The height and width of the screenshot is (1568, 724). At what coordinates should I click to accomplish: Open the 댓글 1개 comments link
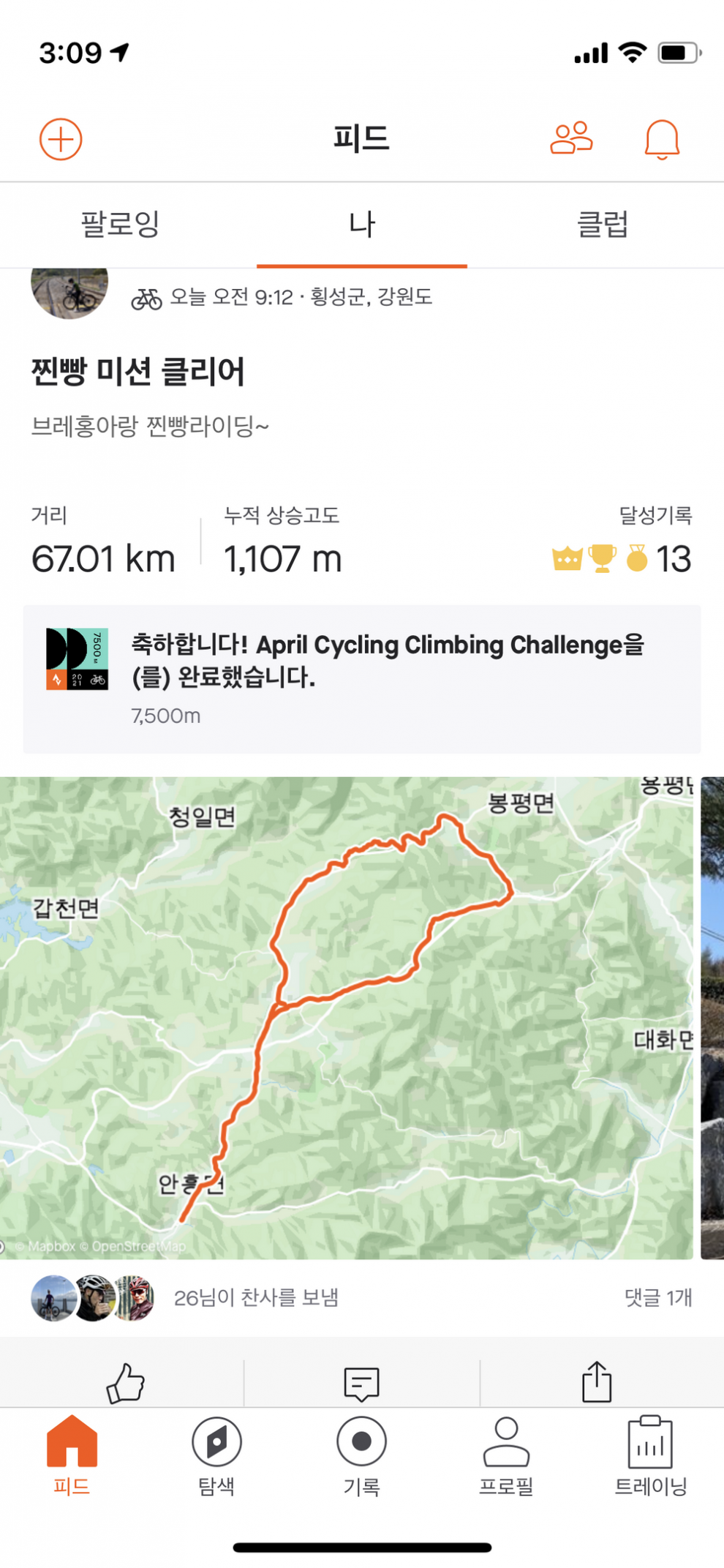(657, 1297)
